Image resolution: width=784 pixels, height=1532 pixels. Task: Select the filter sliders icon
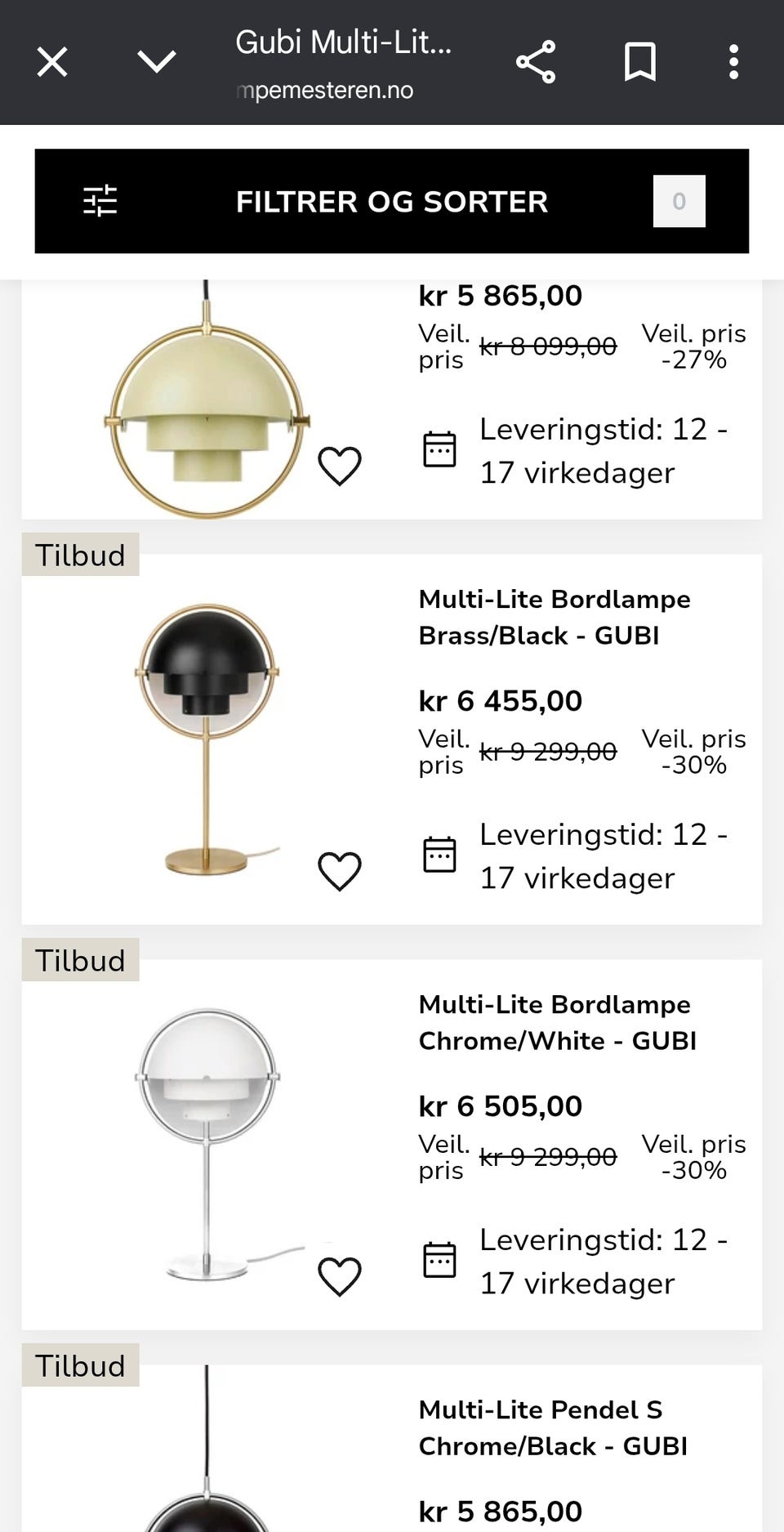pos(101,200)
